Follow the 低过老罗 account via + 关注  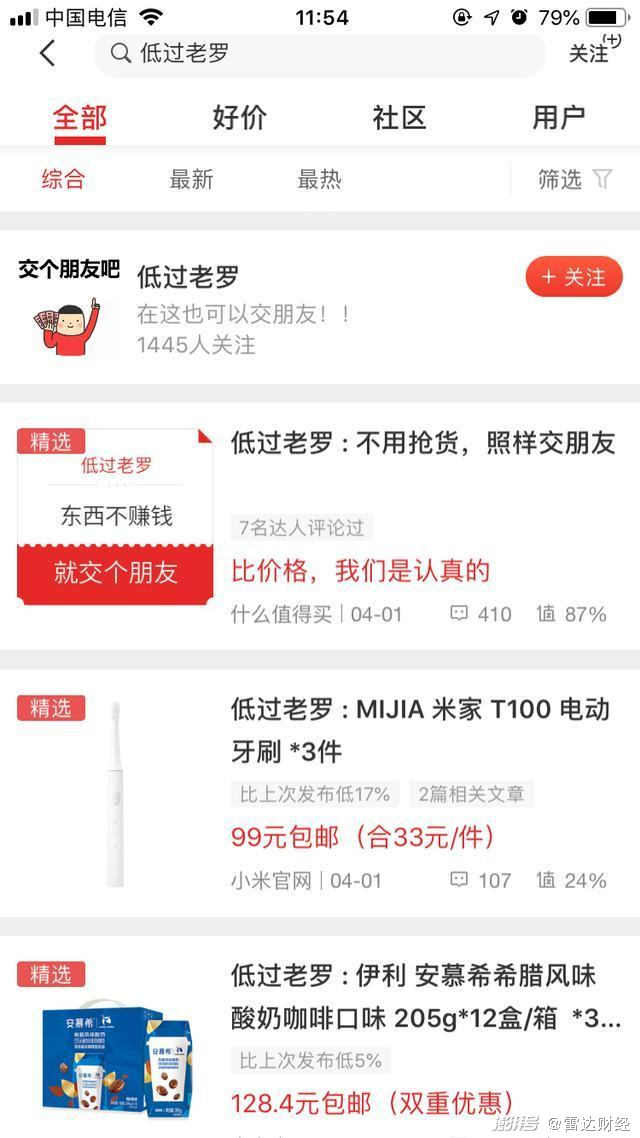[573, 277]
